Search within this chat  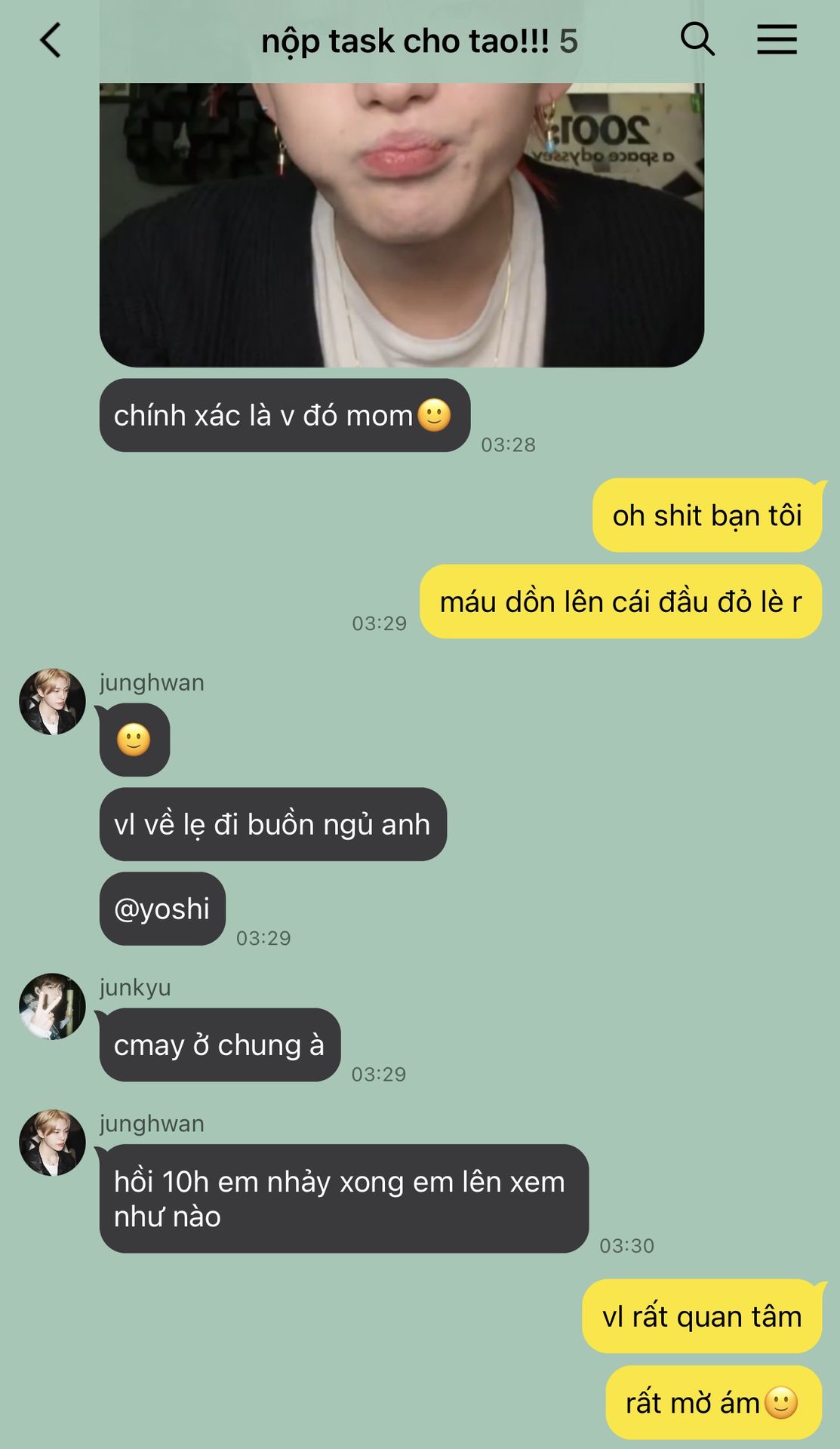(x=697, y=39)
